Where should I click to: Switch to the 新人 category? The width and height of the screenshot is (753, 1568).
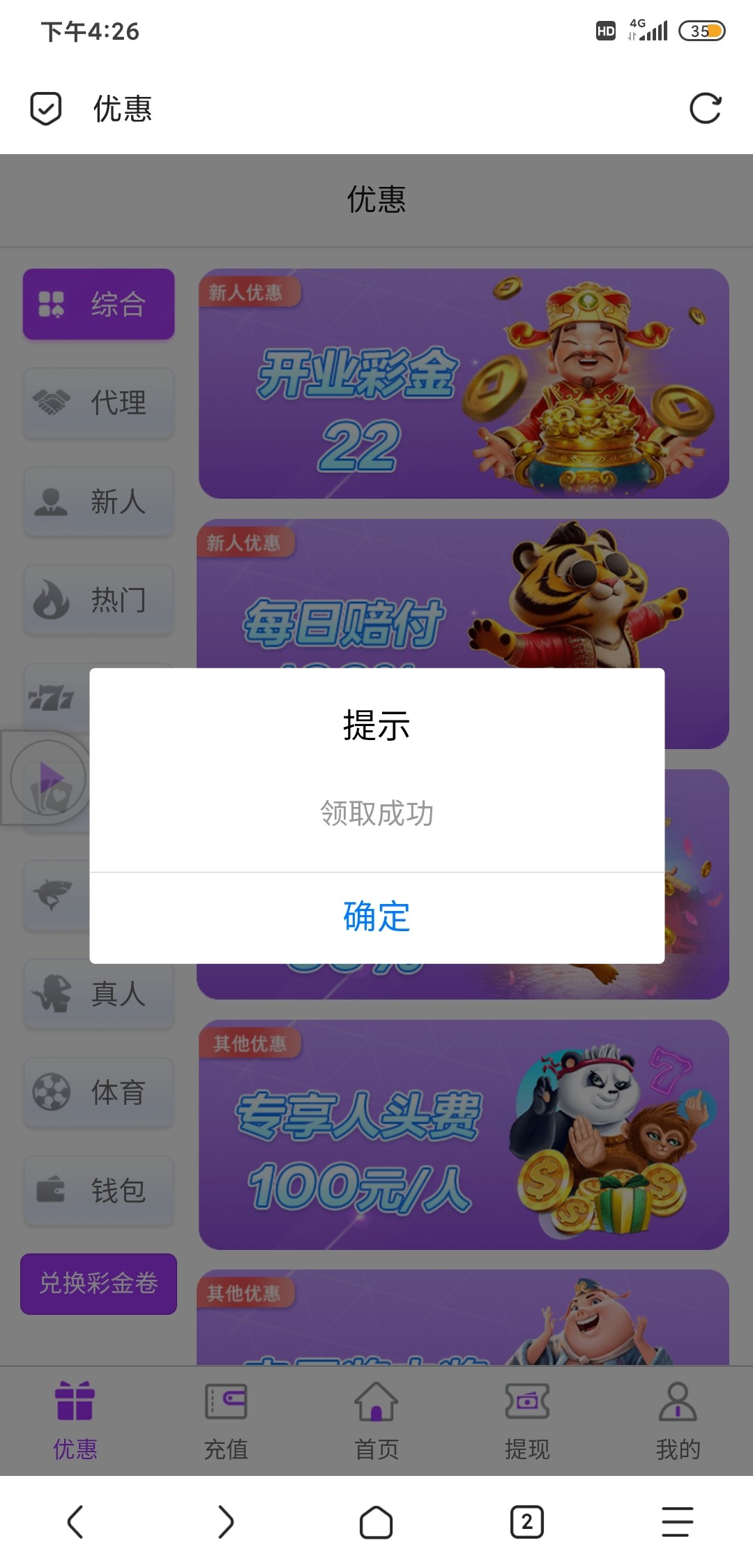click(98, 502)
